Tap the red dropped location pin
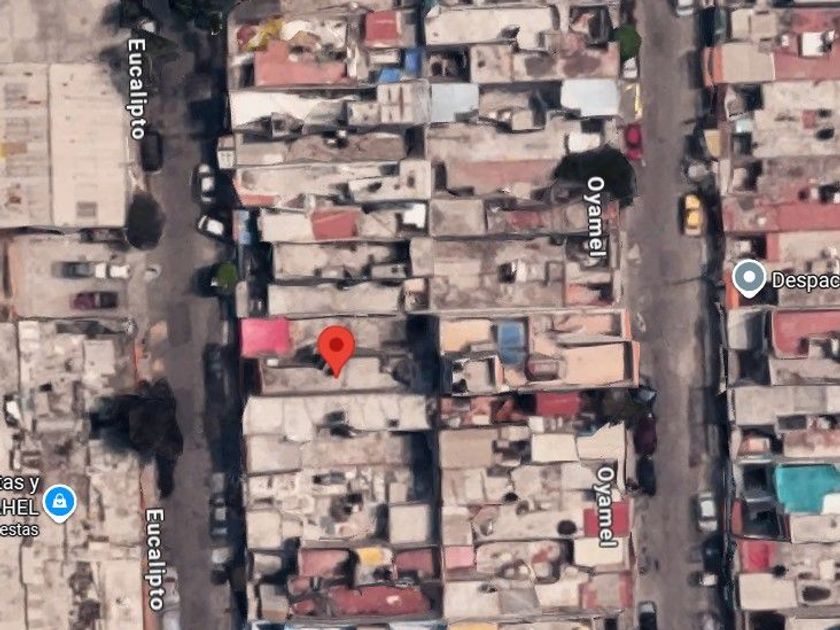 pos(336,351)
